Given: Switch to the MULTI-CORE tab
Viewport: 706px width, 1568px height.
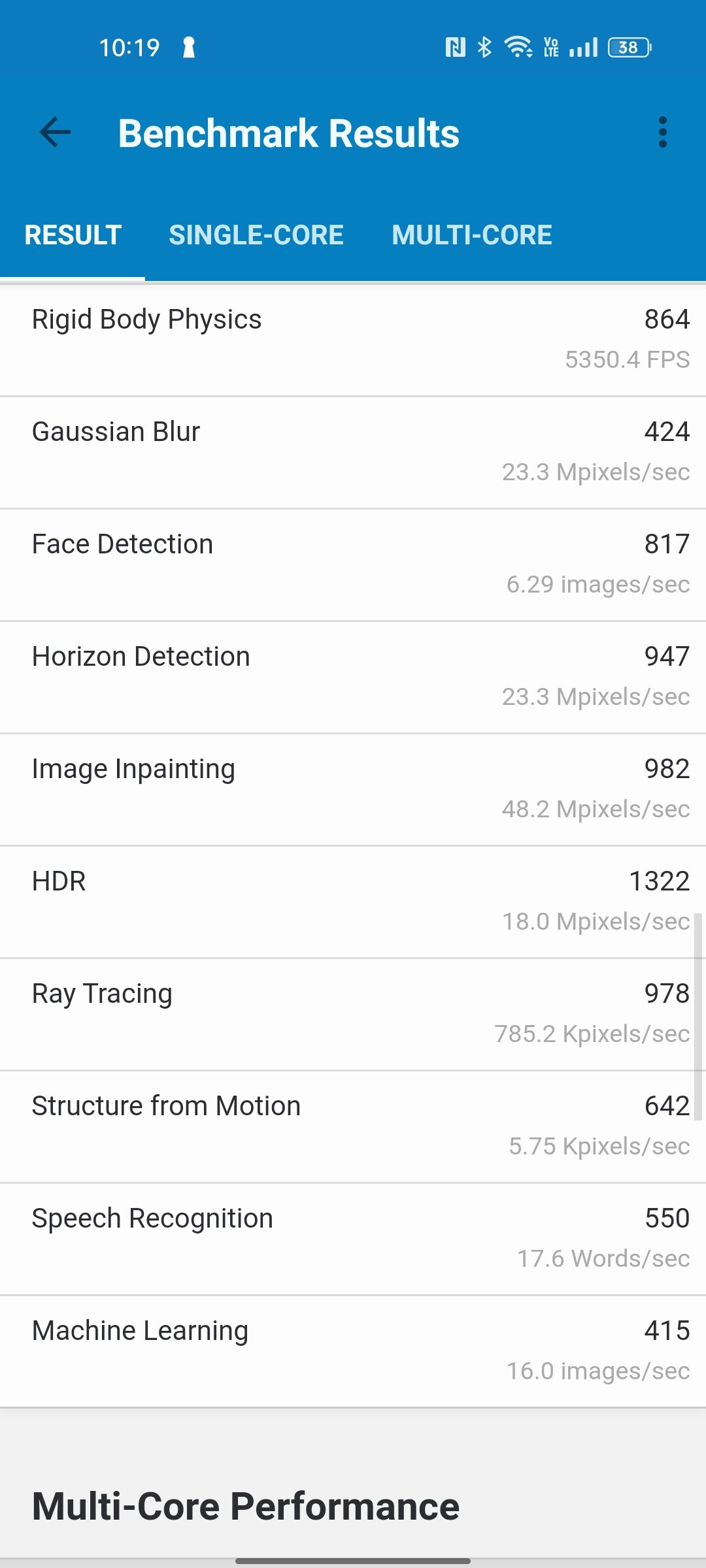Looking at the screenshot, I should point(472,235).
